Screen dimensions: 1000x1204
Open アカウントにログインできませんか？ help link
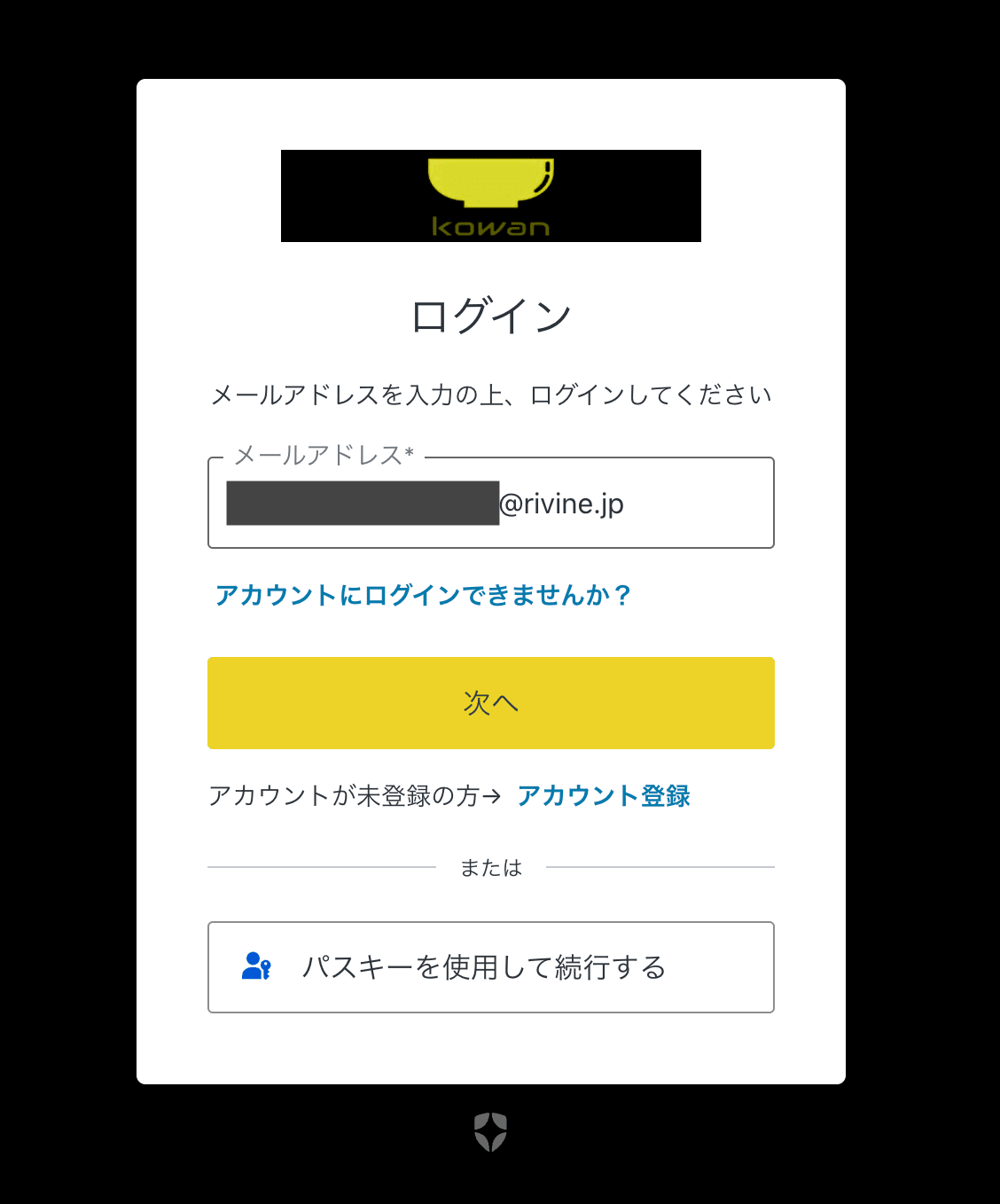(423, 595)
